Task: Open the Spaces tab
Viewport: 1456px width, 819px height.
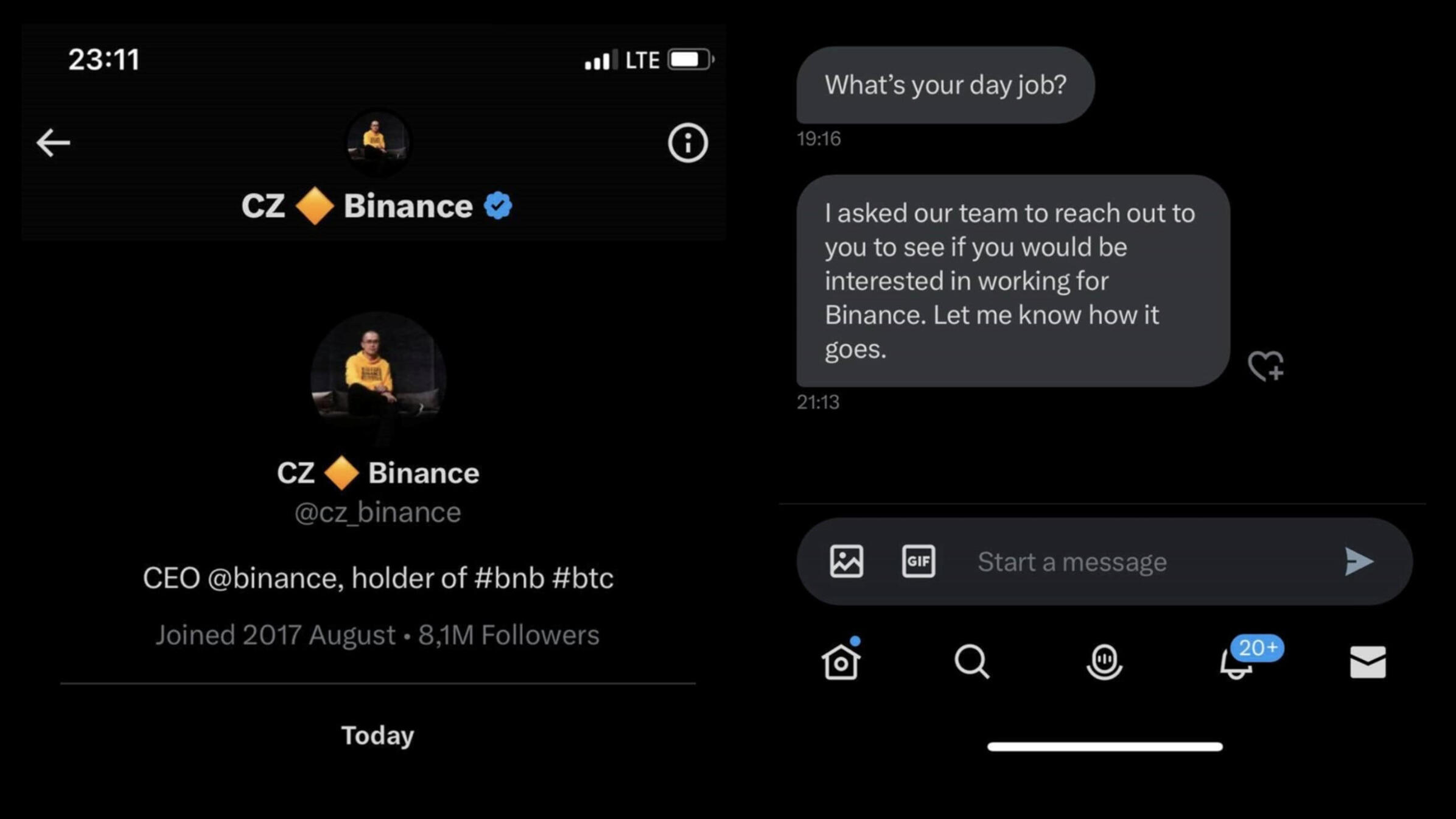Action: [x=1104, y=662]
